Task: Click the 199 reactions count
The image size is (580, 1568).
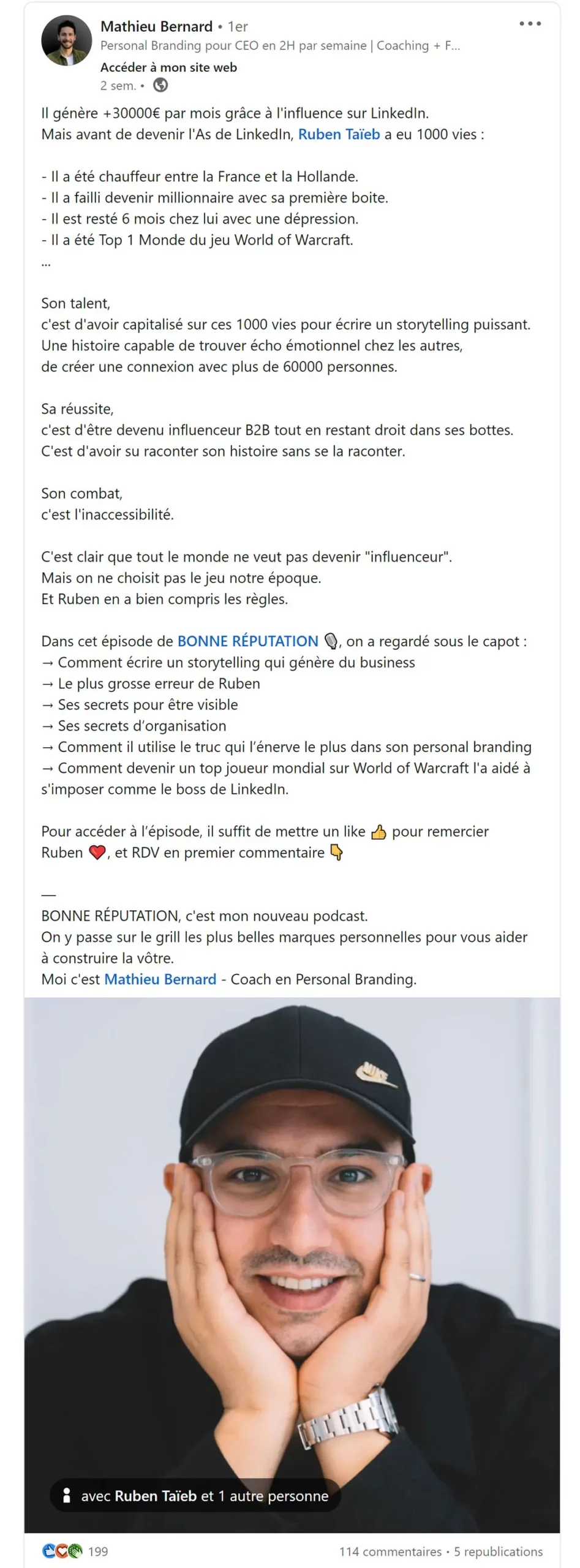Action: 97,1551
